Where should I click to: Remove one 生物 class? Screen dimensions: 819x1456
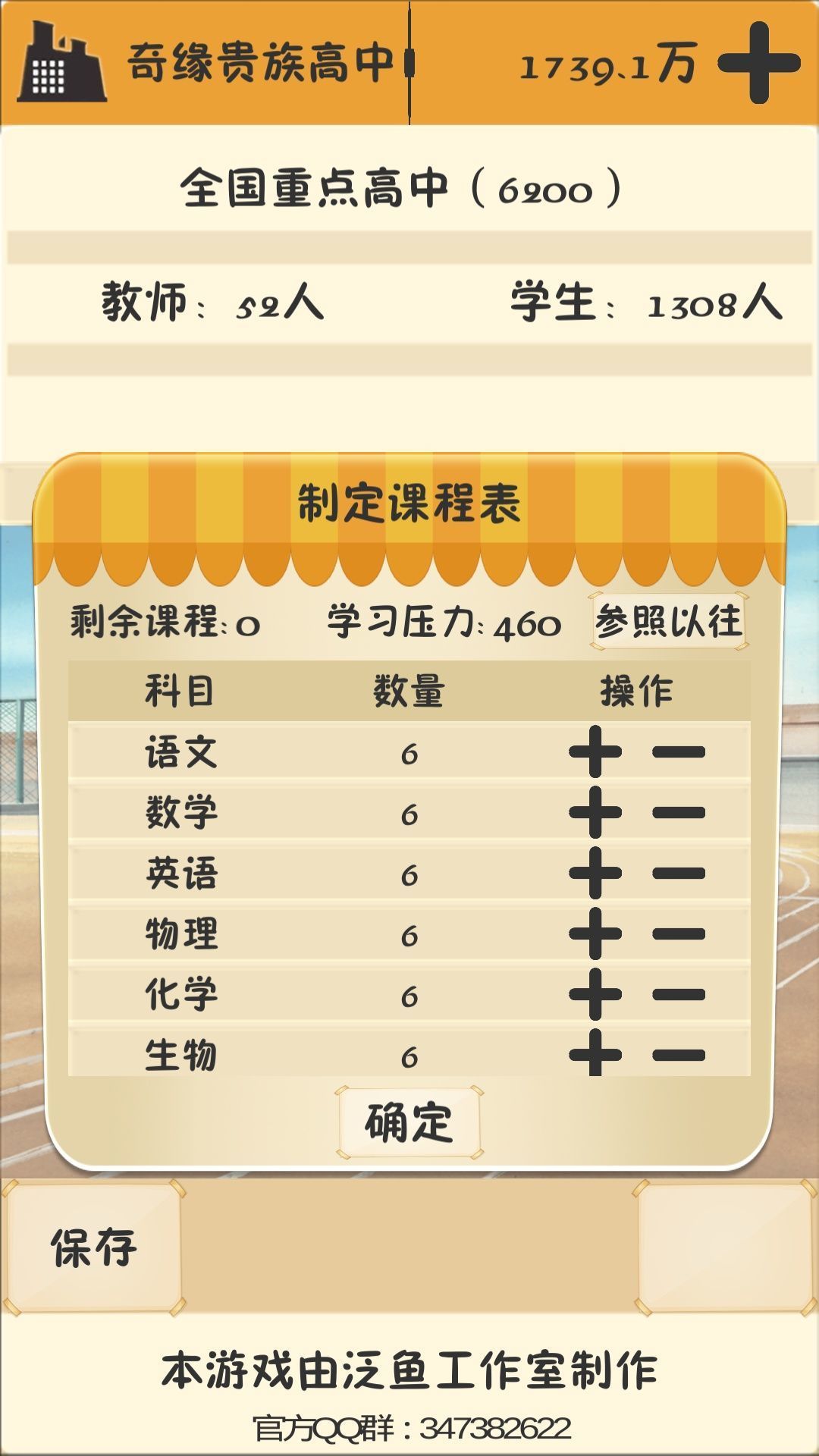coord(679,1054)
